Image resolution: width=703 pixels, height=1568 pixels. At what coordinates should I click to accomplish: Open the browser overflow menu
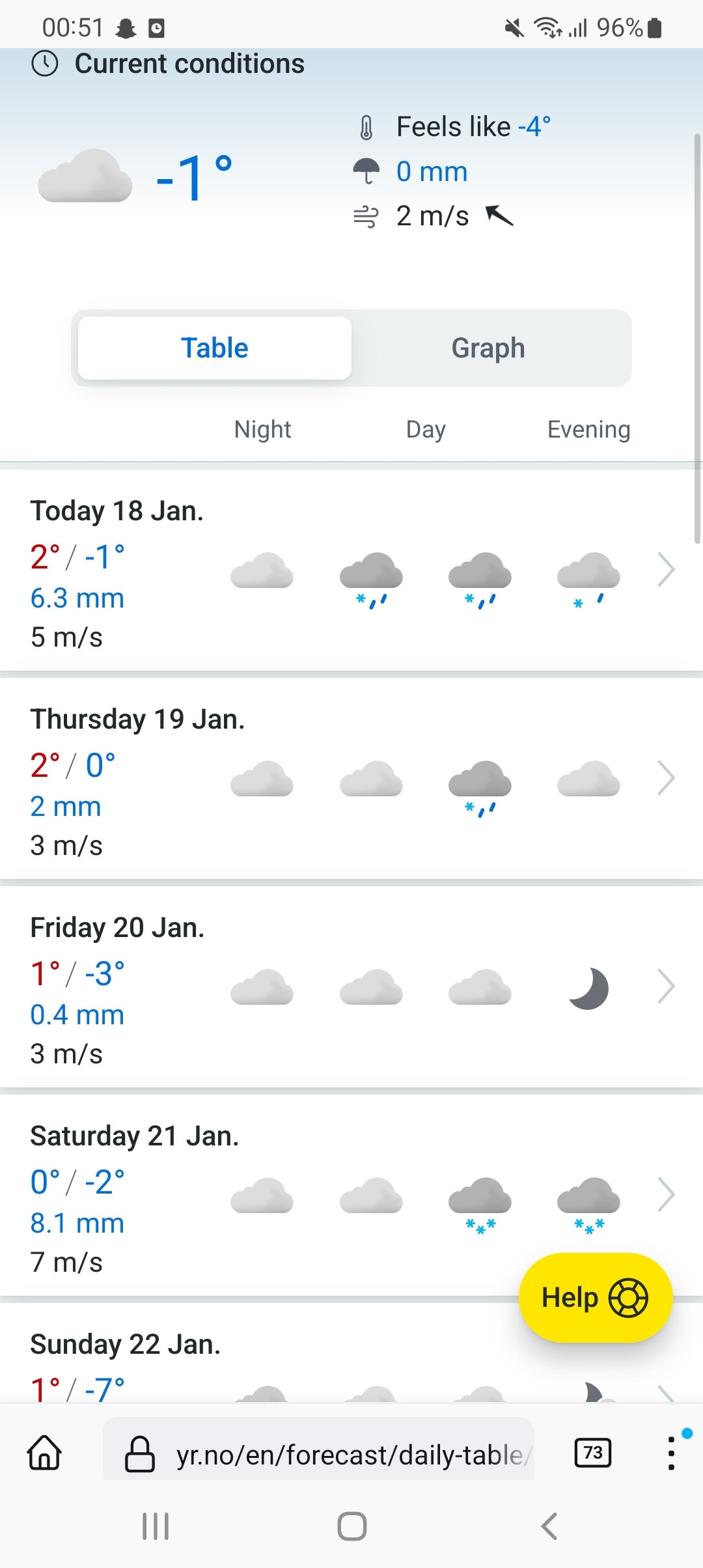tap(671, 1453)
